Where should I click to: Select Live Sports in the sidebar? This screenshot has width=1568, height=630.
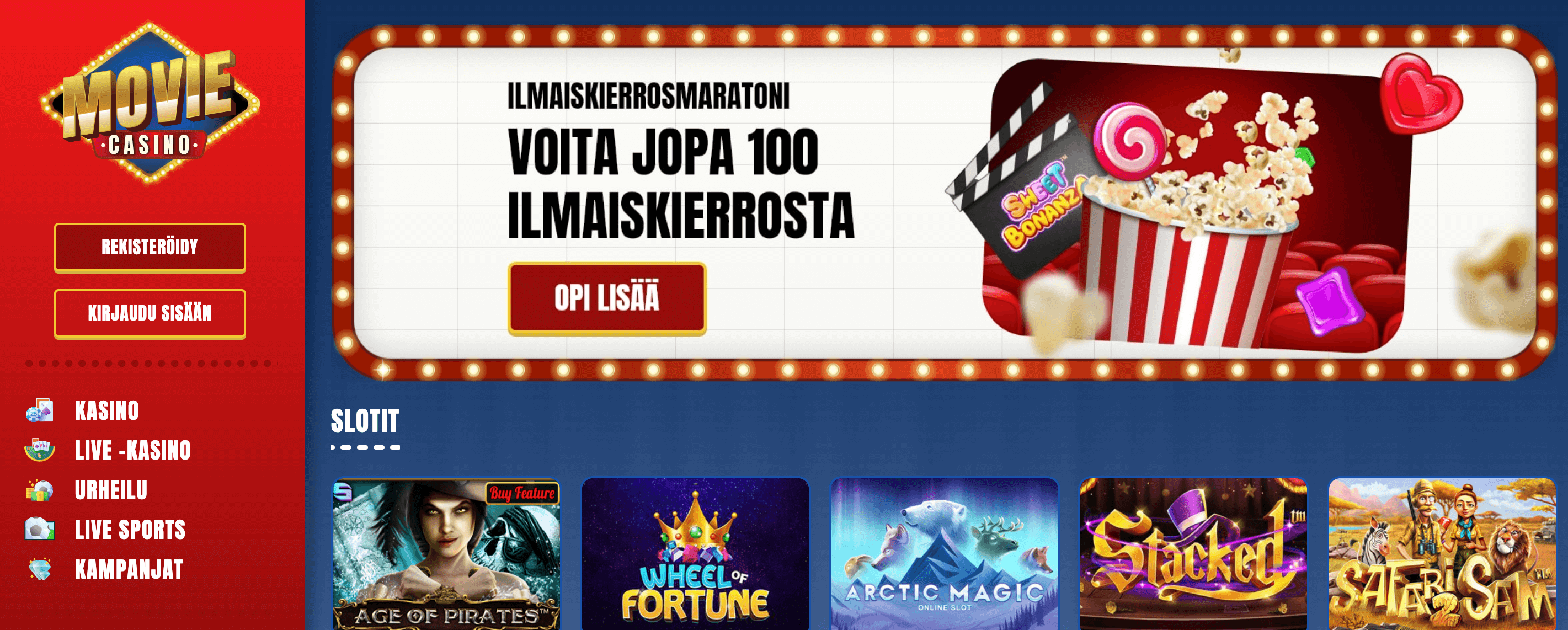130,530
